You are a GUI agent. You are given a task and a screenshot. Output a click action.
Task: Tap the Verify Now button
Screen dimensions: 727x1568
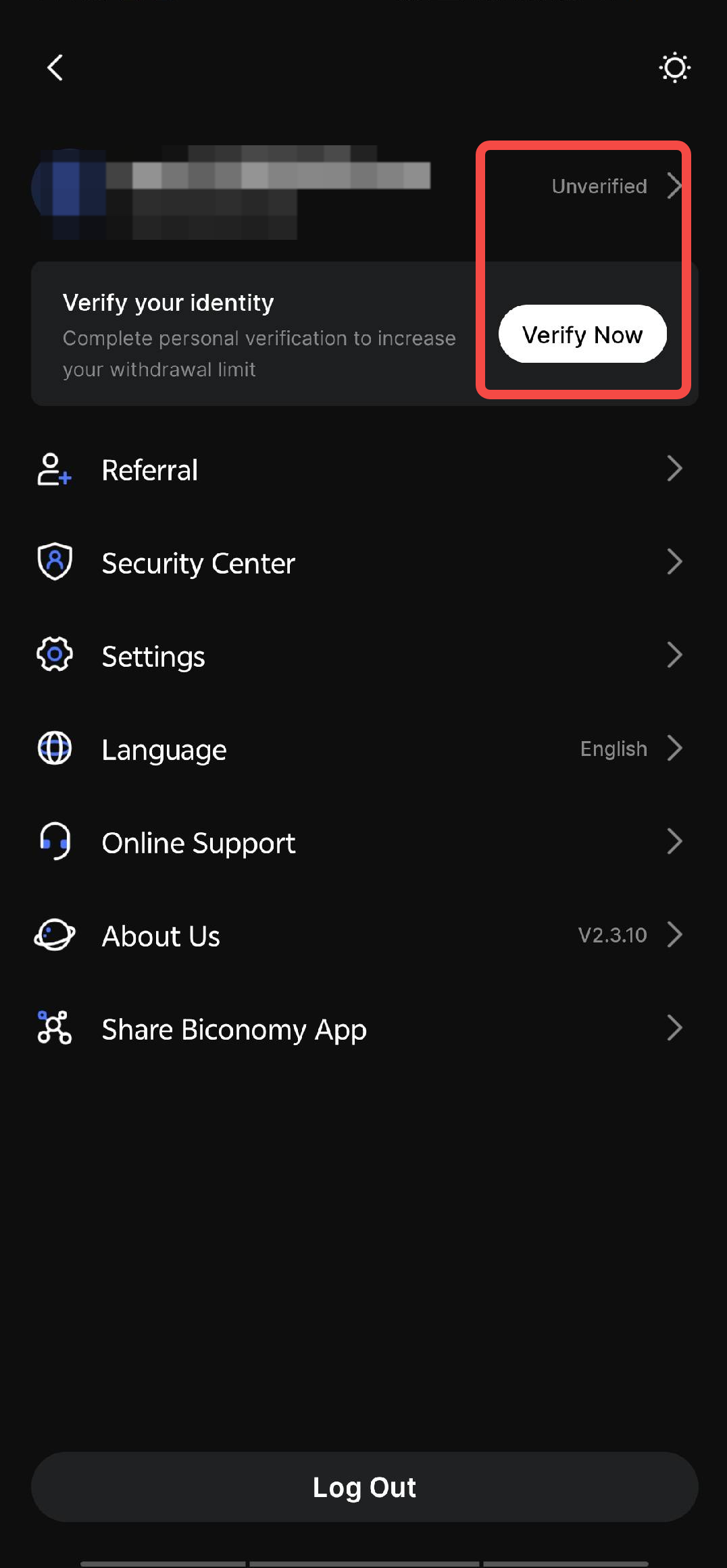tap(582, 334)
